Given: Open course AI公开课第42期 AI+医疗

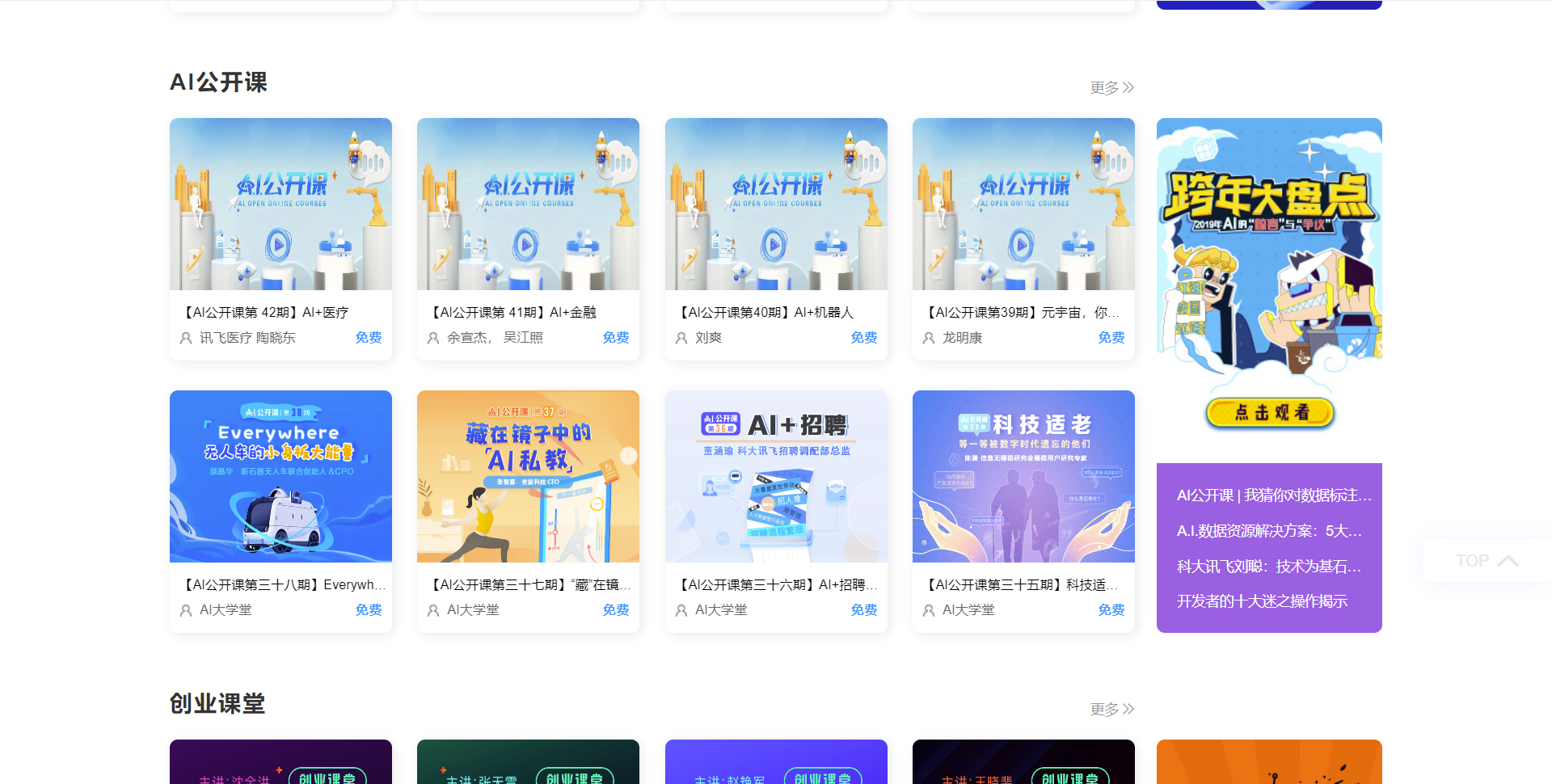Looking at the screenshot, I should click(x=280, y=312).
